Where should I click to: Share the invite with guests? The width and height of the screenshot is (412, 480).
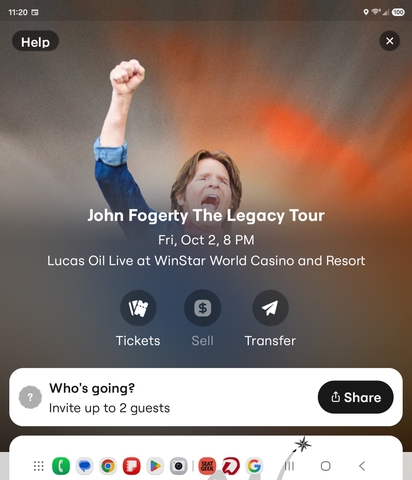pyautogui.click(x=356, y=397)
